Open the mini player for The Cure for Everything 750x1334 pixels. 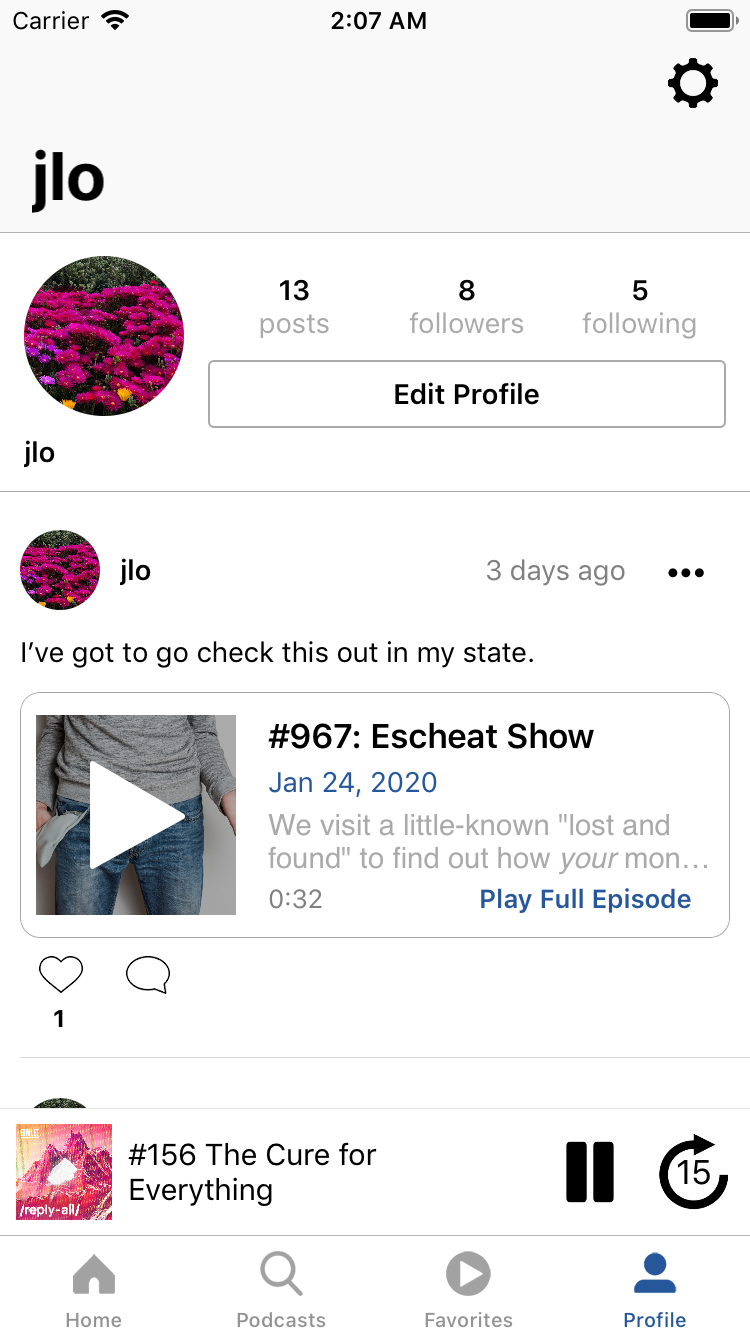(250, 1172)
